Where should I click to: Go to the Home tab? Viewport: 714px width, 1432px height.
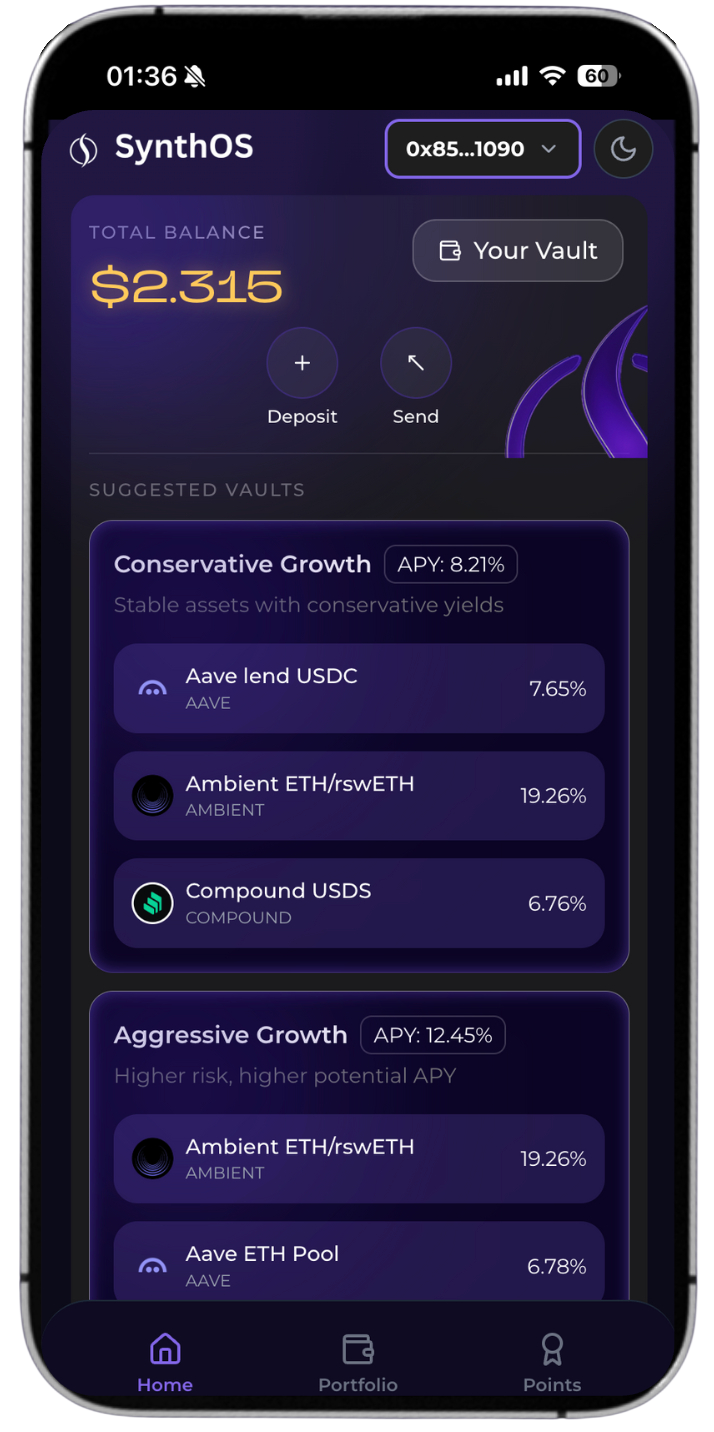coord(165,1362)
